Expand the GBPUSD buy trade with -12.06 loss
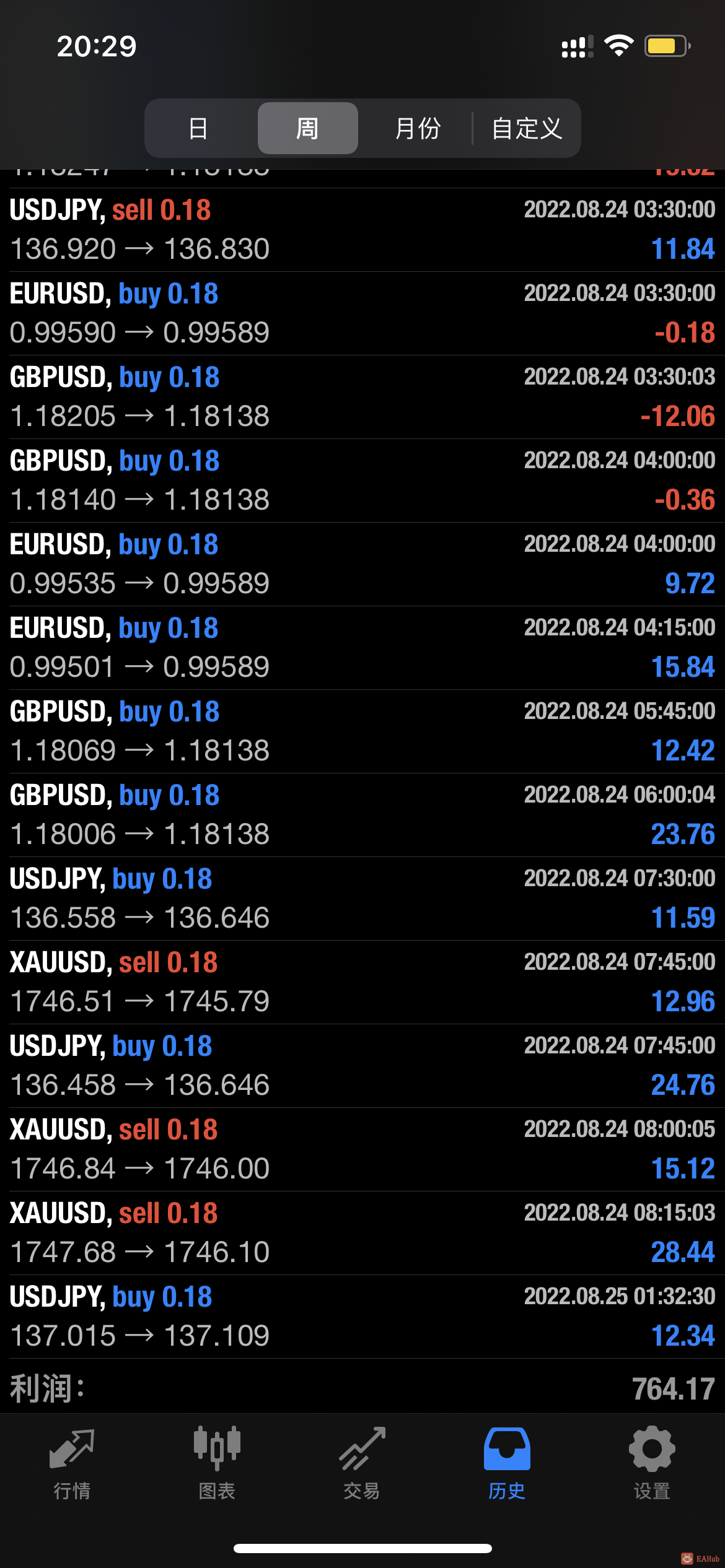The height and width of the screenshot is (1568, 725). click(x=362, y=397)
